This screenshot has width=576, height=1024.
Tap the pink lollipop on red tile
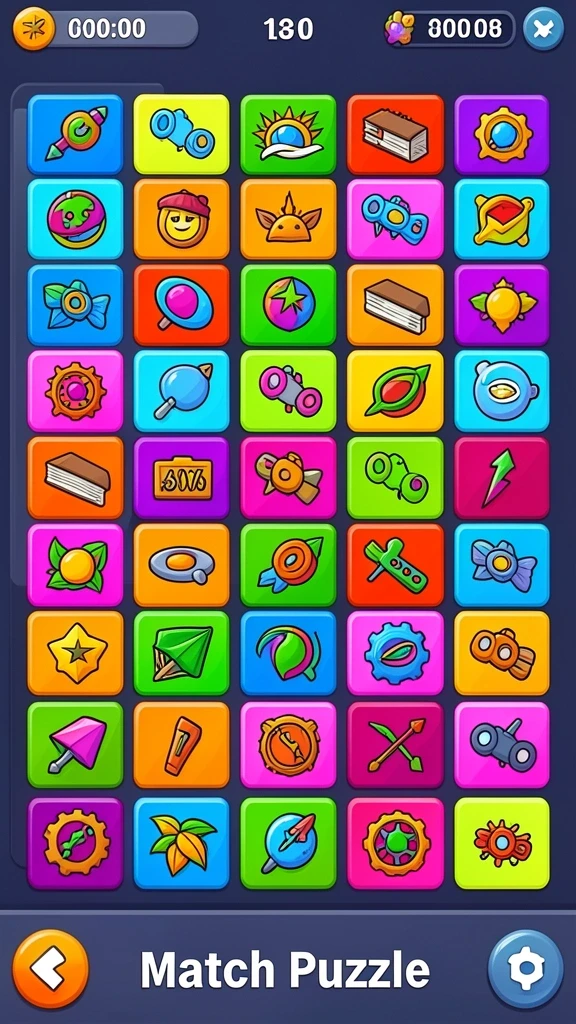click(182, 305)
